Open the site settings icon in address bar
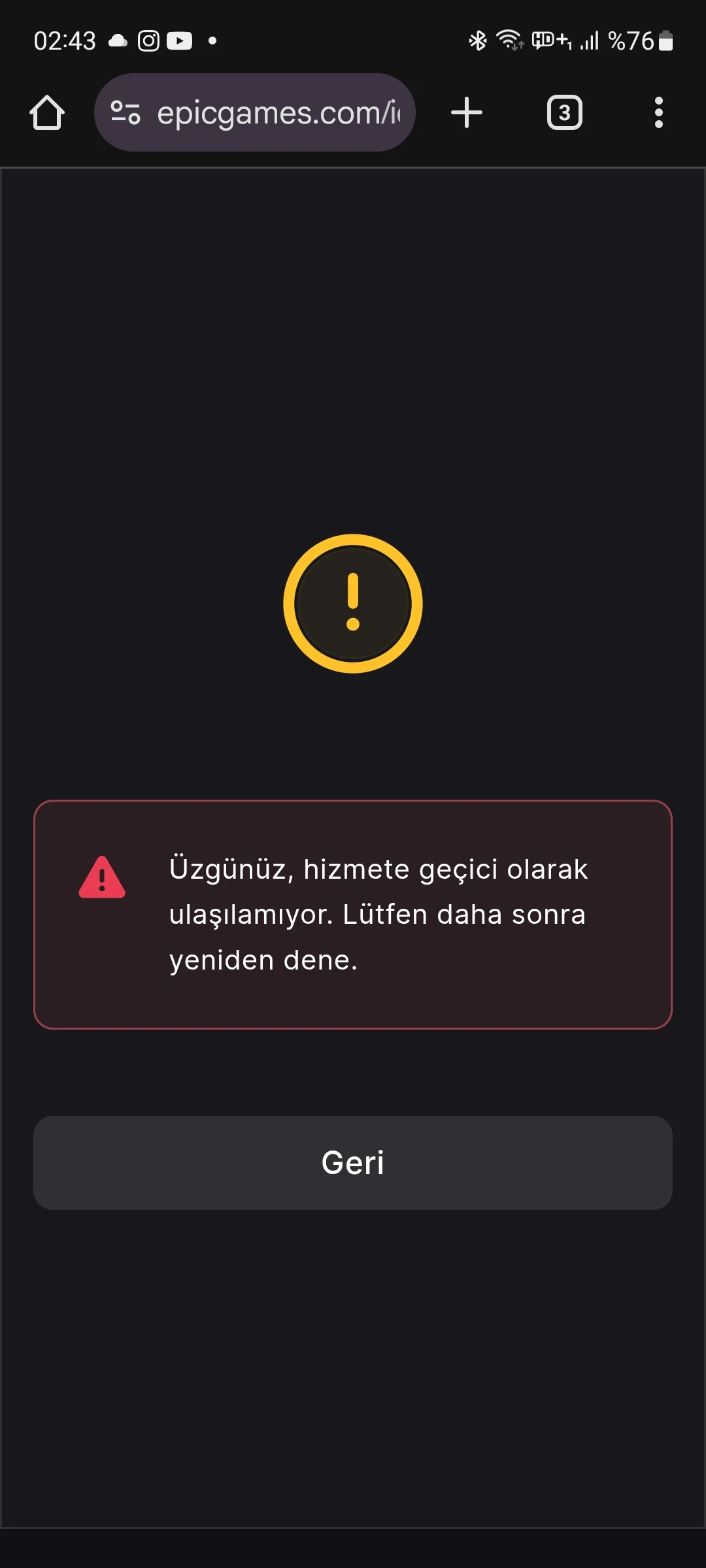Image resolution: width=706 pixels, height=1568 pixels. (x=126, y=112)
